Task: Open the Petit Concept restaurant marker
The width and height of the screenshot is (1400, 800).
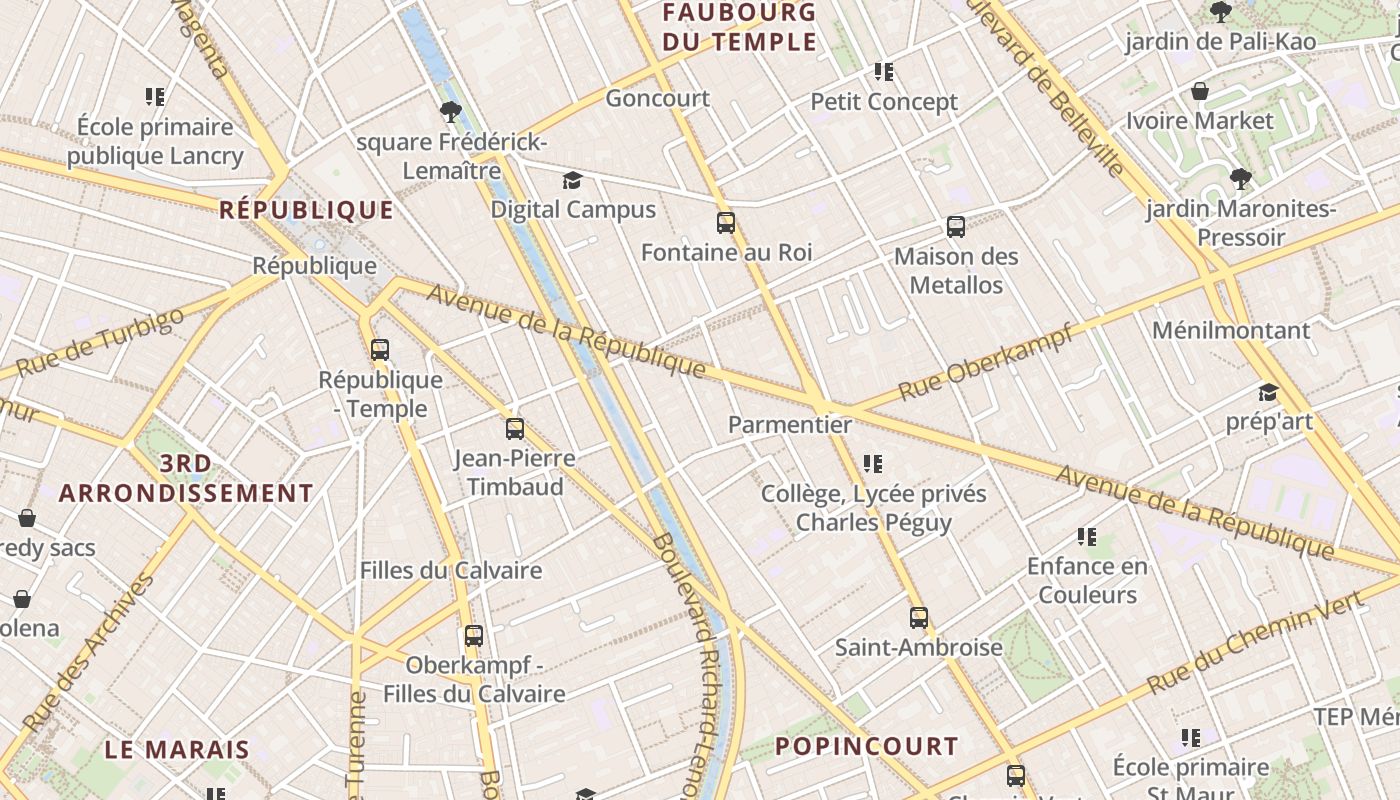Action: click(x=884, y=72)
